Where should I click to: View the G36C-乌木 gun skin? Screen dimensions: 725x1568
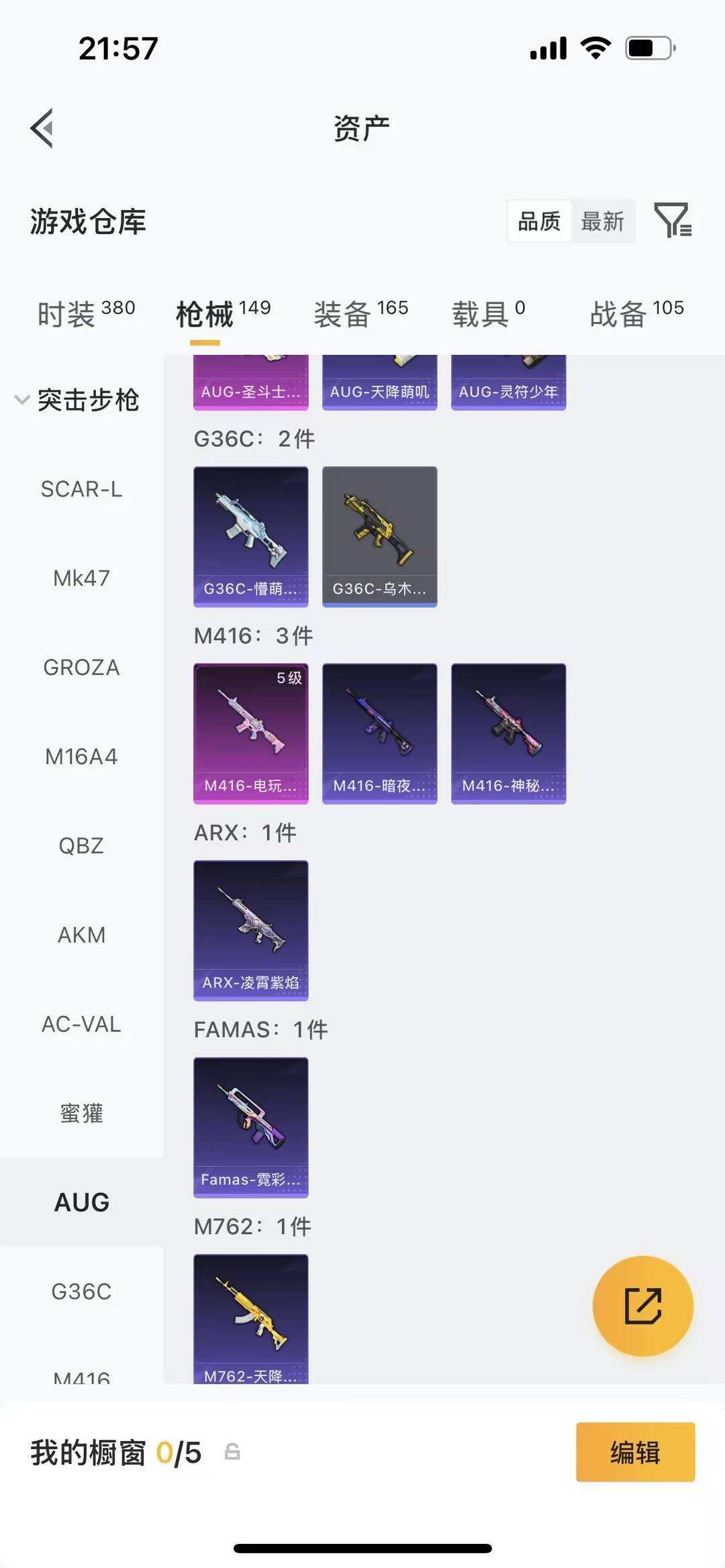tap(380, 536)
